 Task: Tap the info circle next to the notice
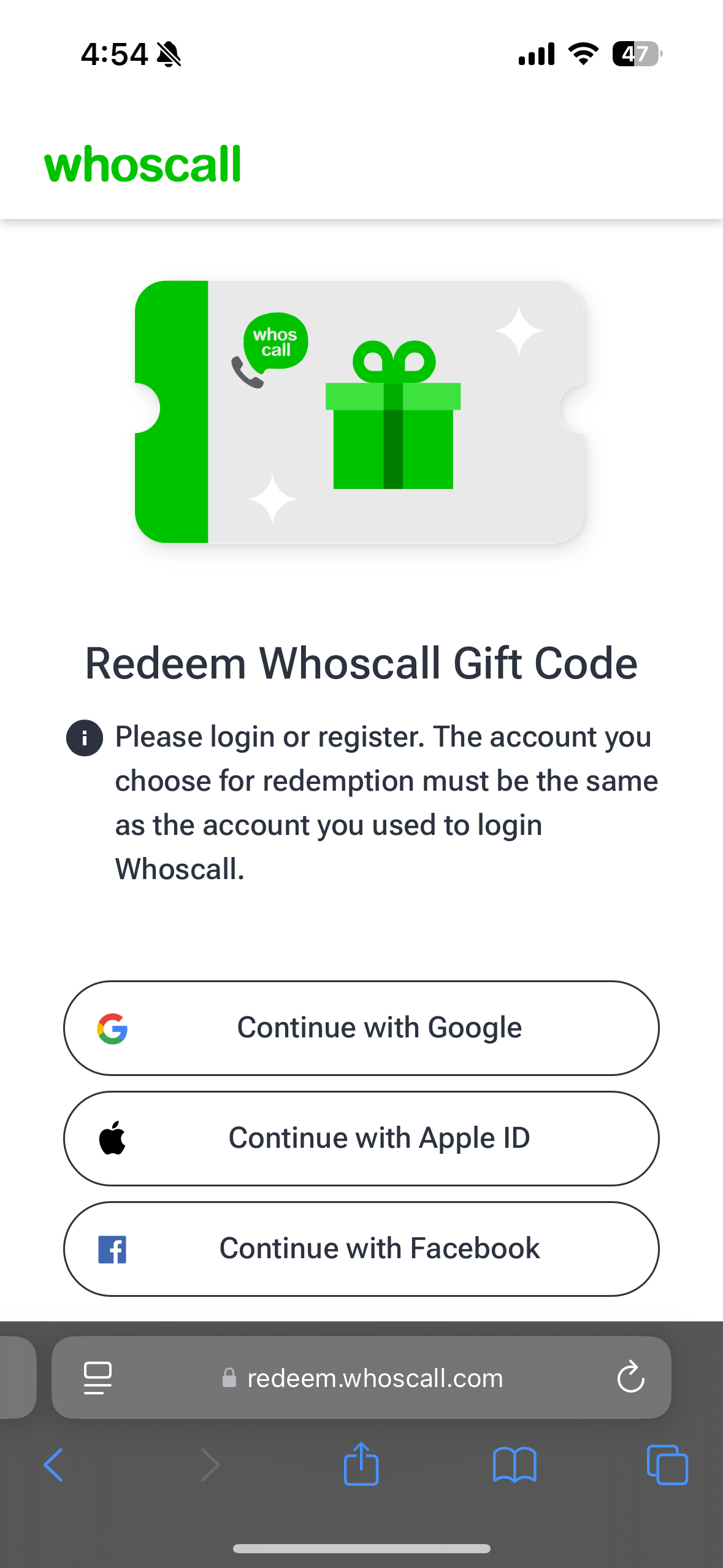85,738
